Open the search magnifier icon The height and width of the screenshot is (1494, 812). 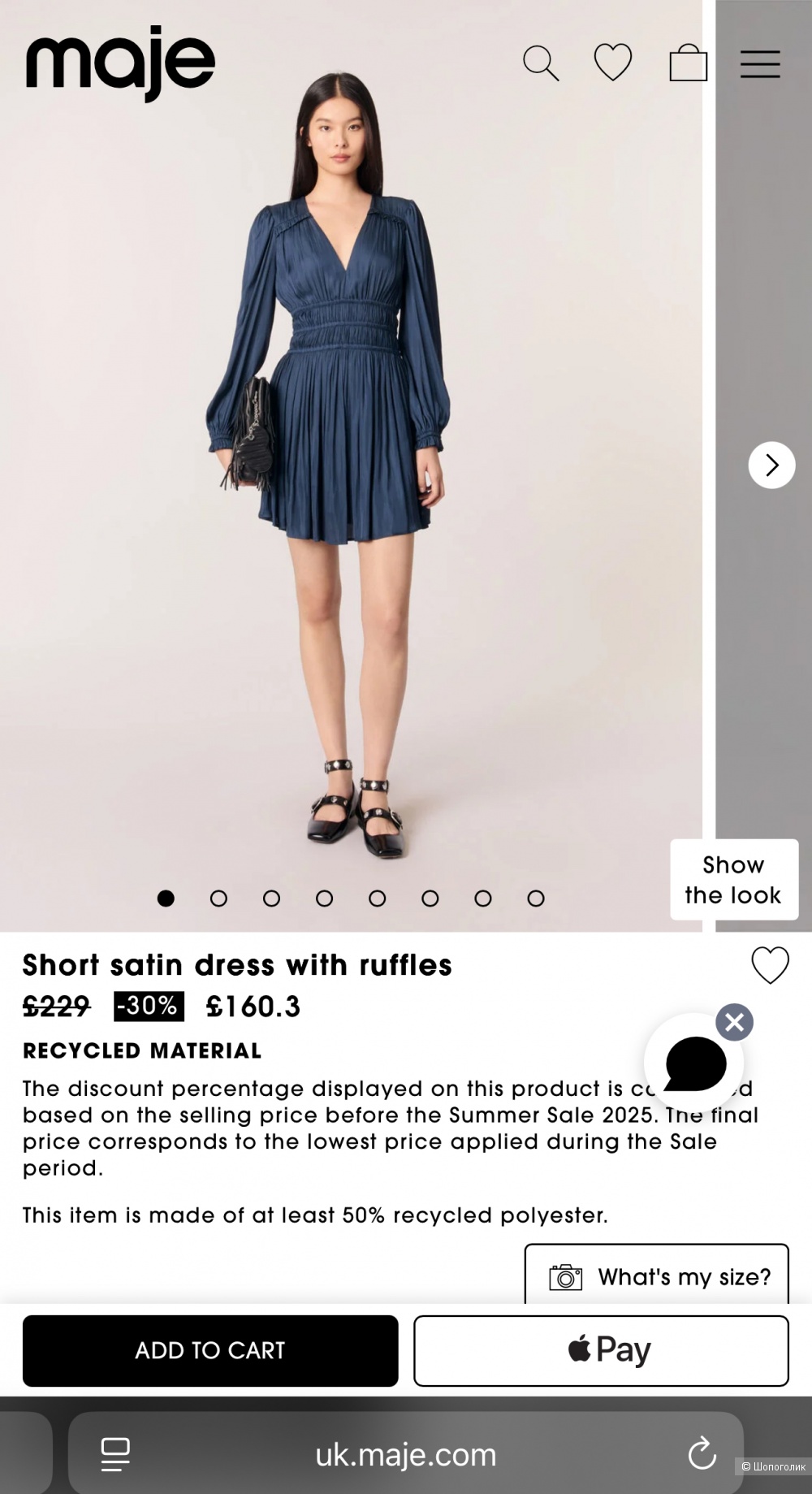tap(541, 63)
